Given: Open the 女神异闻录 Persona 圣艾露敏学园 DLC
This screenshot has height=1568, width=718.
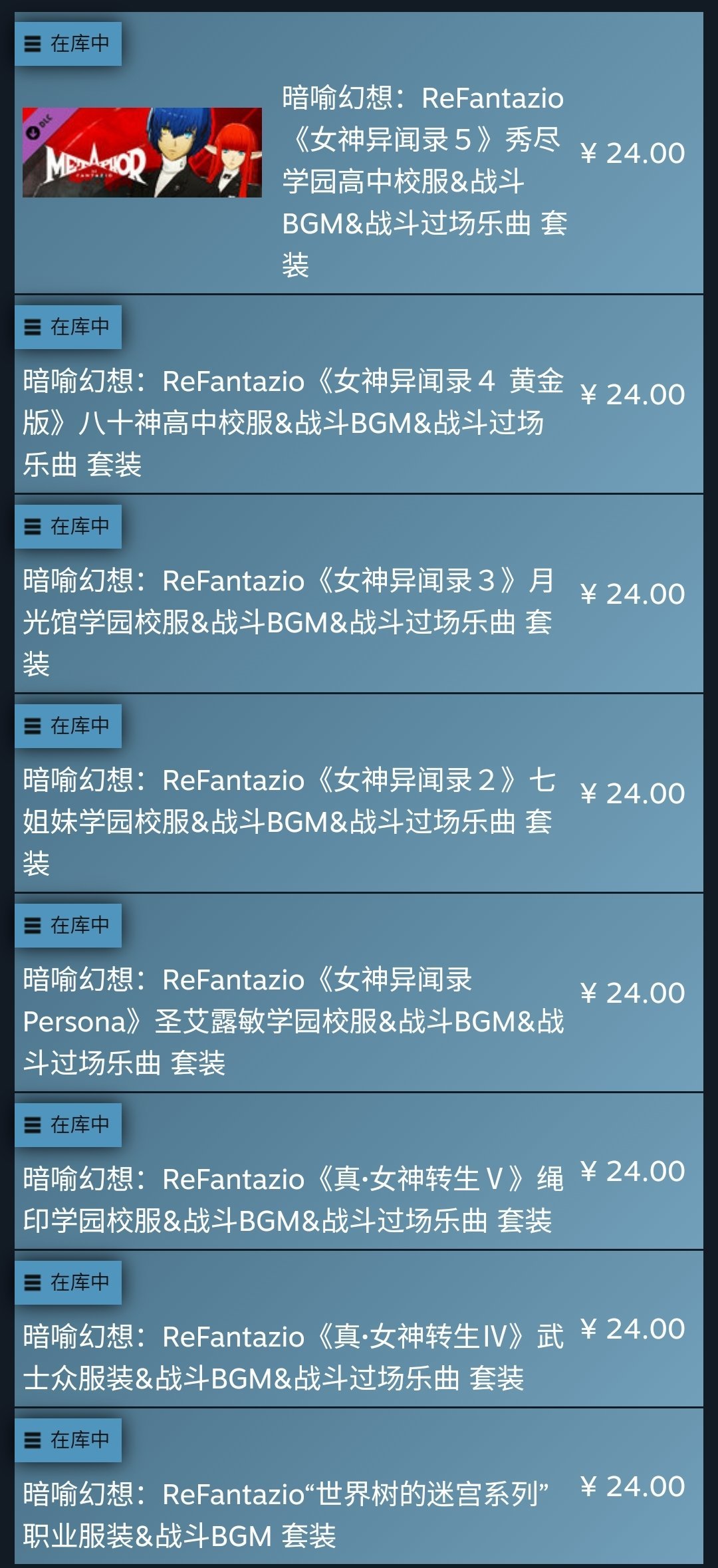Looking at the screenshot, I should [293, 1021].
